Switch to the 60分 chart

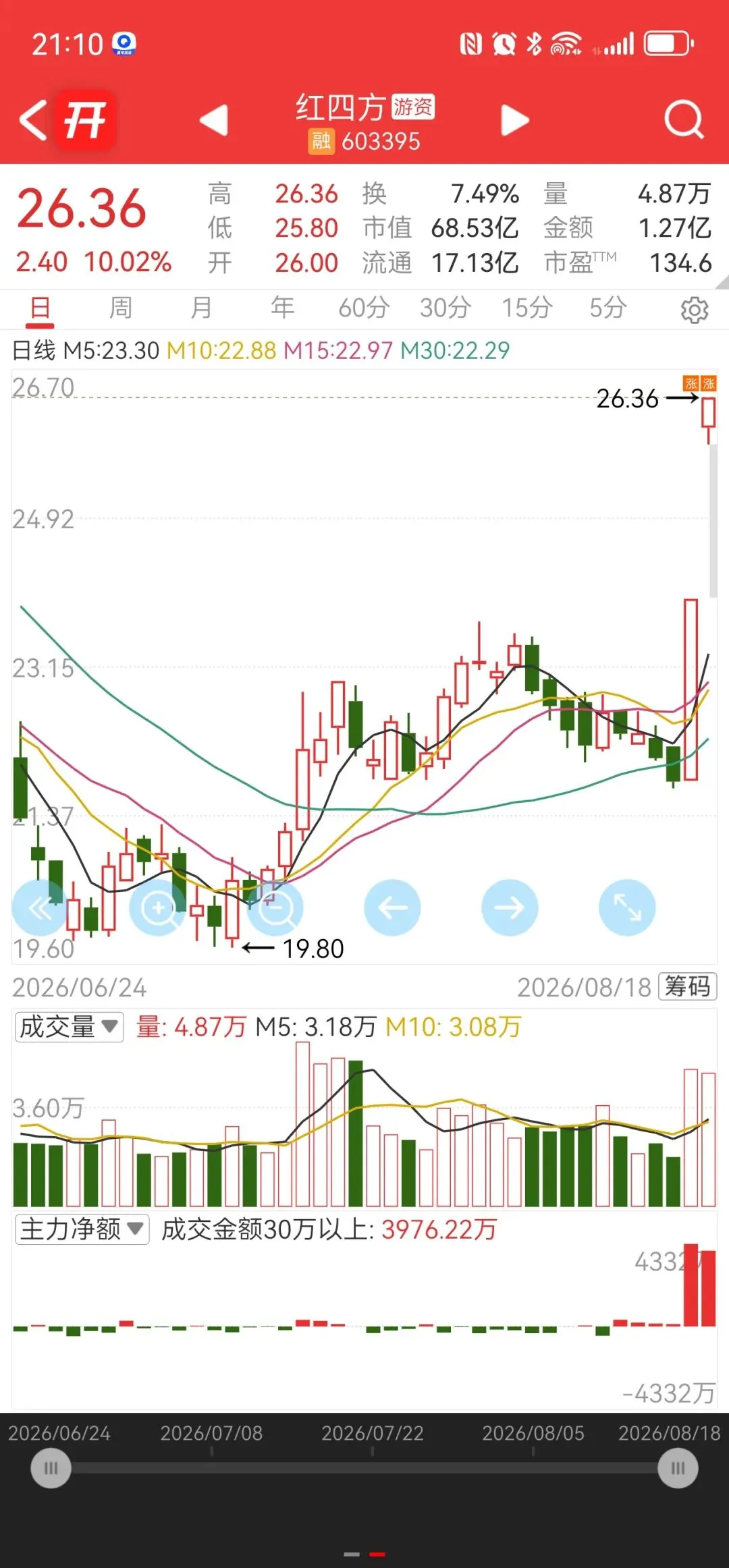click(364, 308)
